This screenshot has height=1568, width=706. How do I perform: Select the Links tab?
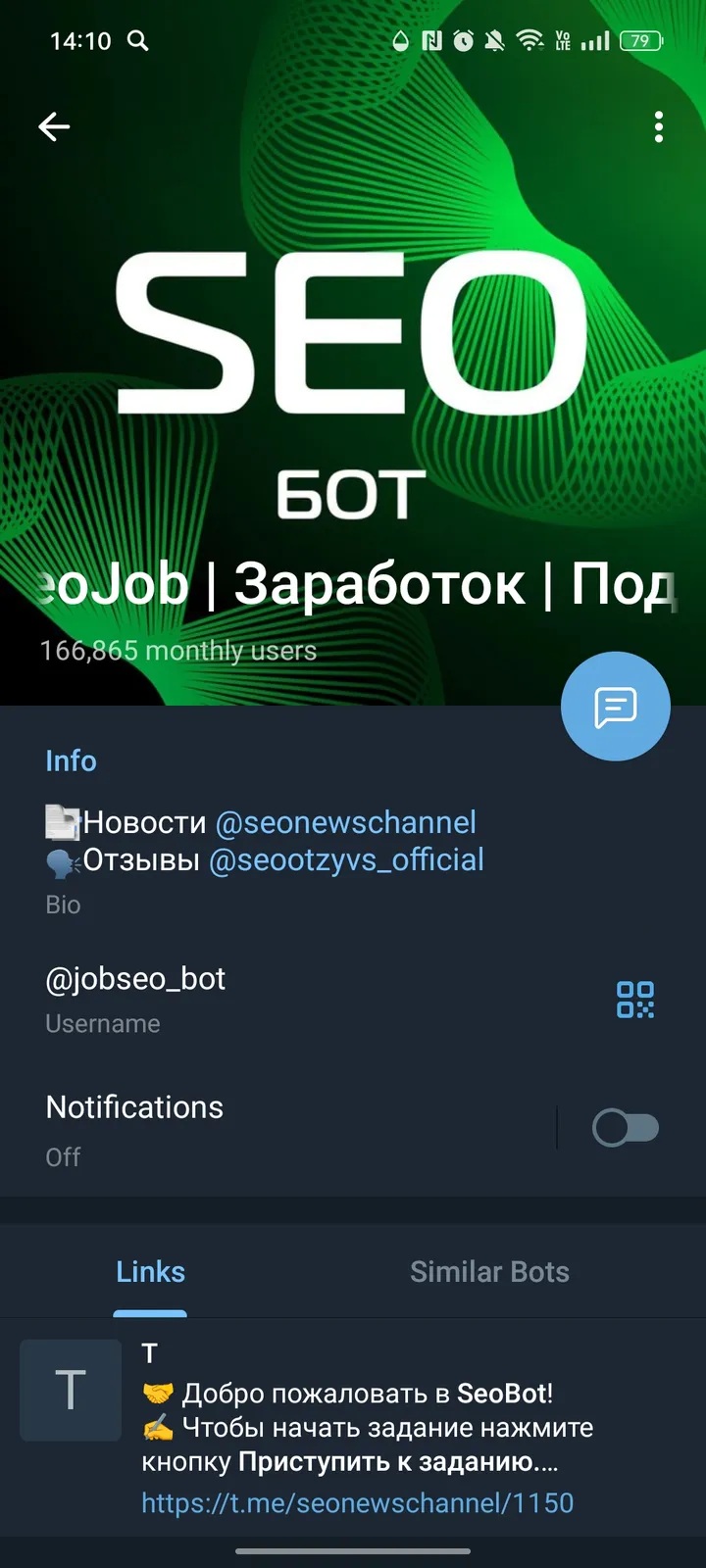[150, 1271]
